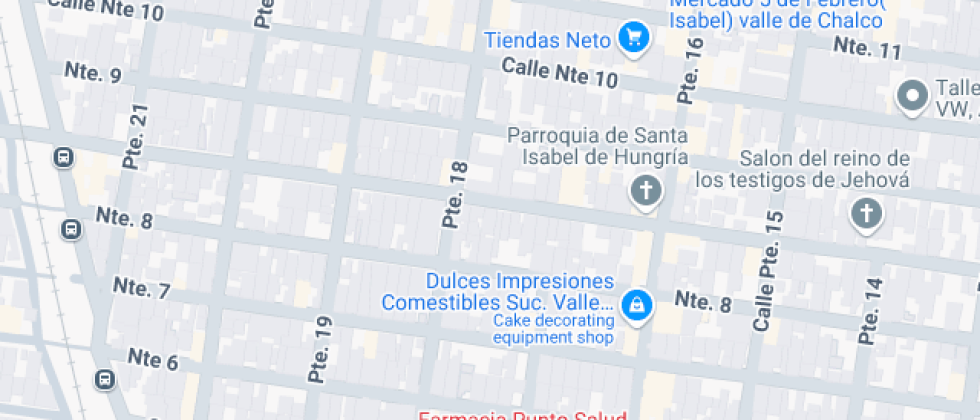Image resolution: width=980 pixels, height=420 pixels.
Task: Tap the bus stop near Nte. 9
Action: (x=63, y=158)
